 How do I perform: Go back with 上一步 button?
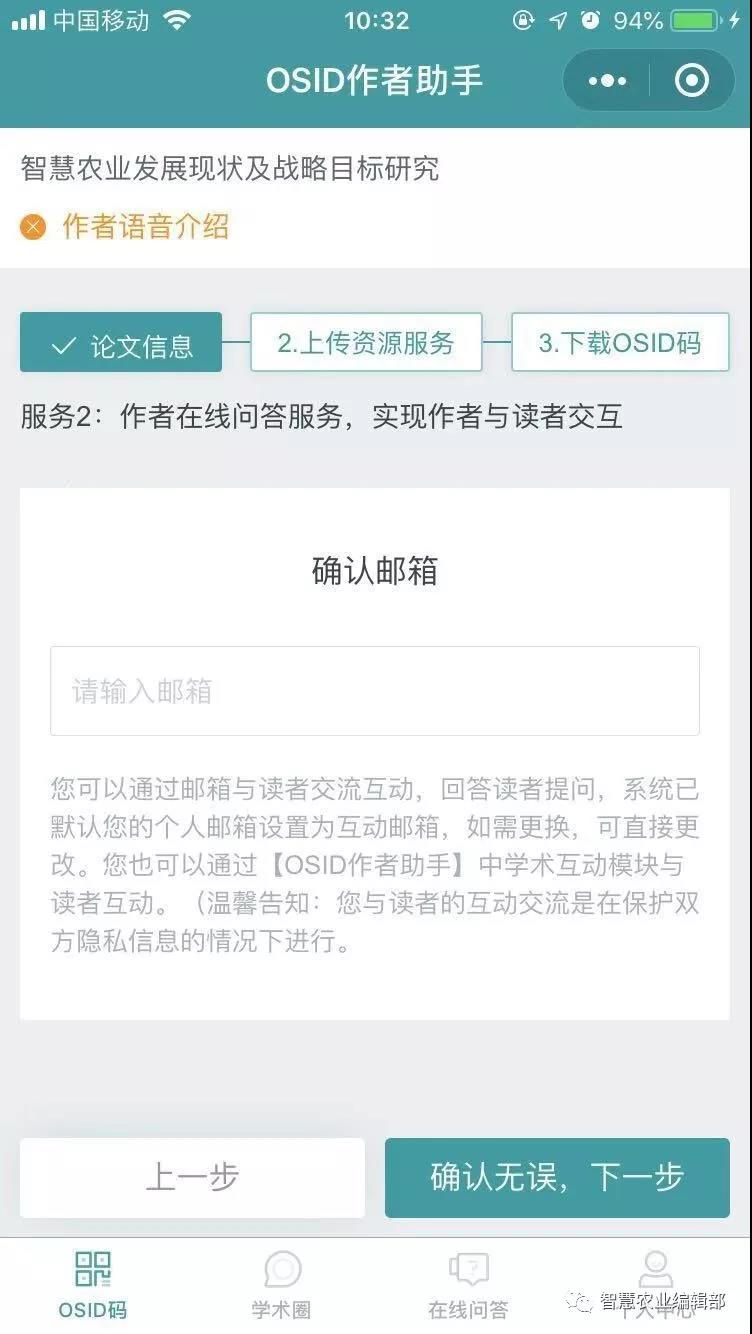(x=192, y=1177)
